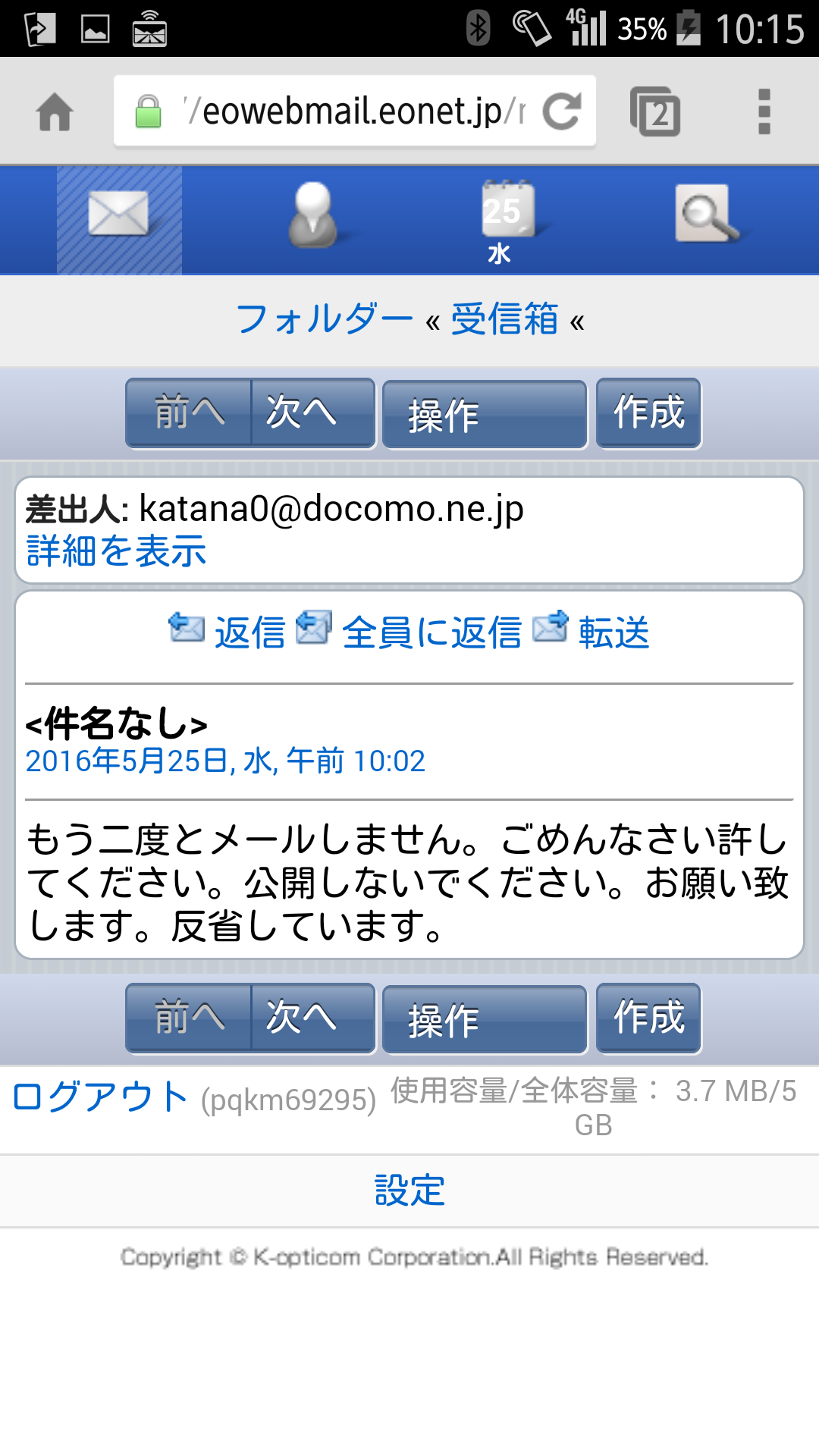Switch to the mail envelope tab
819x1456 pixels.
click(x=119, y=220)
